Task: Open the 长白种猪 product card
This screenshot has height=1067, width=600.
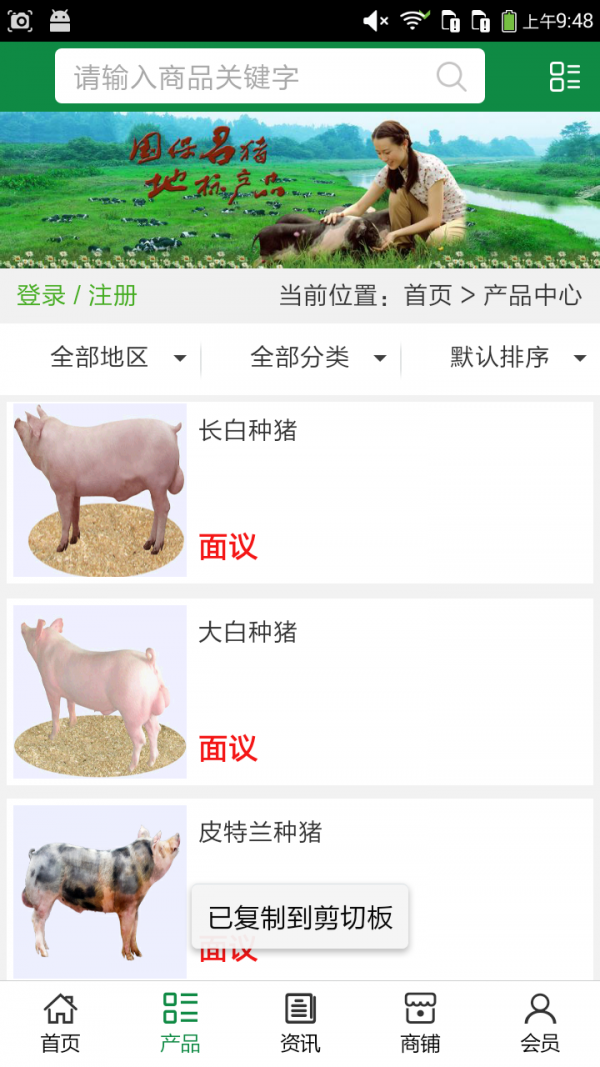Action: tap(300, 490)
